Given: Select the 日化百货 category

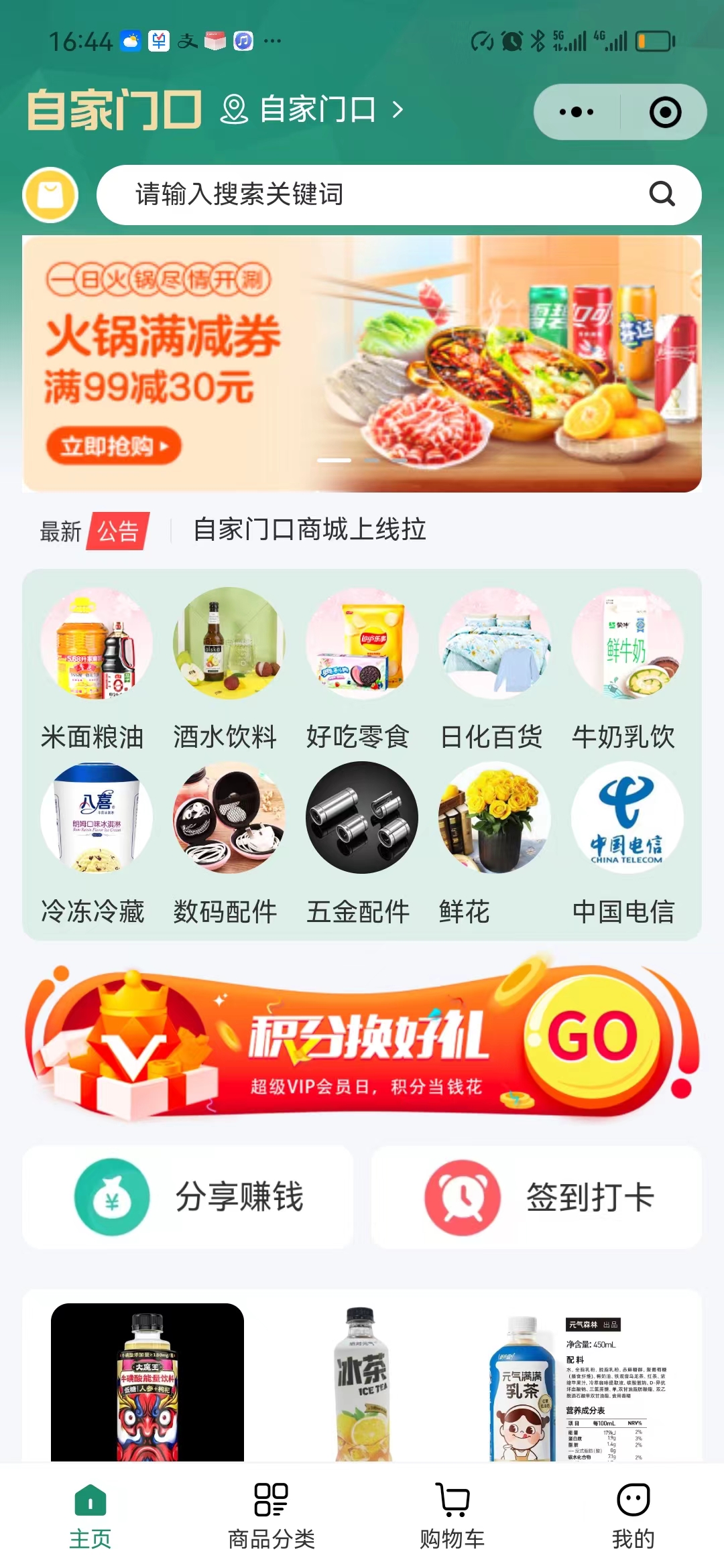Looking at the screenshot, I should [x=491, y=667].
